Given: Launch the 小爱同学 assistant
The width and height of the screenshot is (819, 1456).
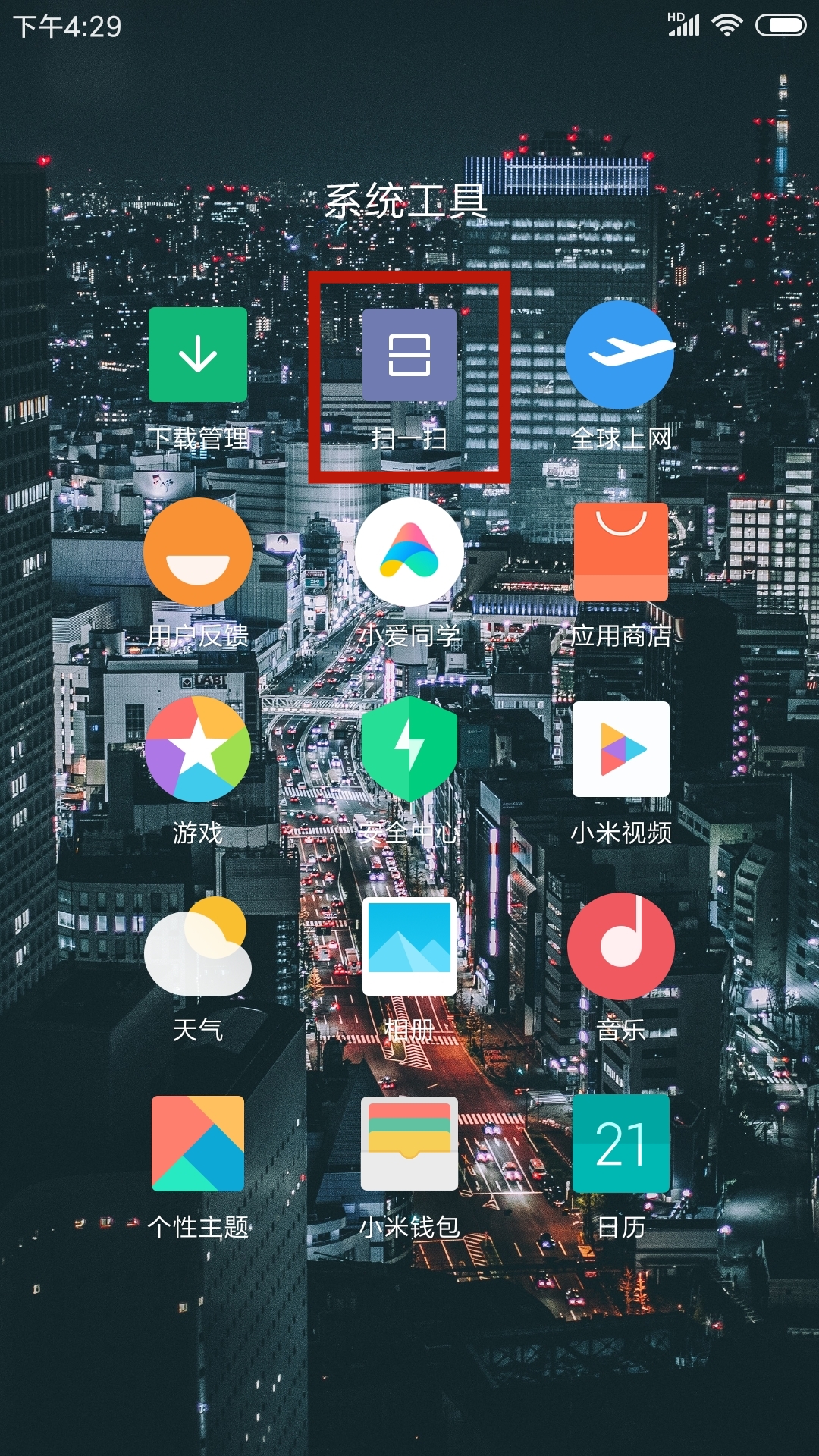Looking at the screenshot, I should [409, 552].
